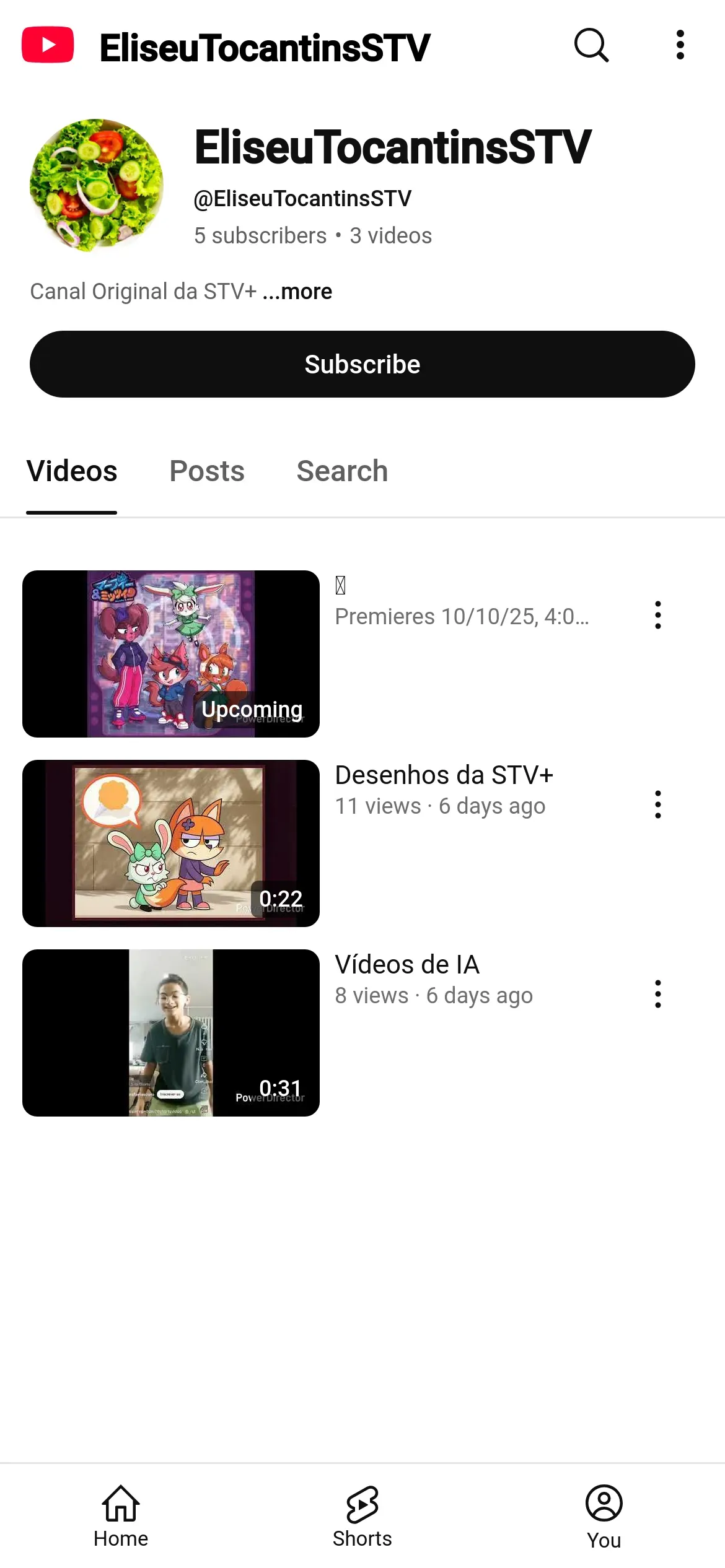
Task: View the channel's salad profile picture
Action: click(97, 185)
